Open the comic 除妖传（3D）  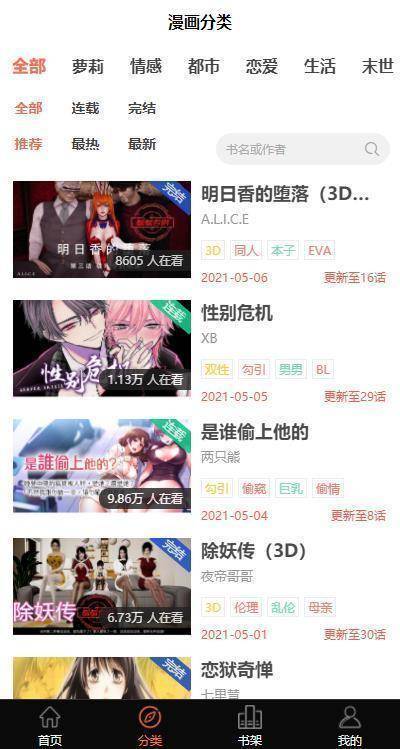tap(254, 551)
